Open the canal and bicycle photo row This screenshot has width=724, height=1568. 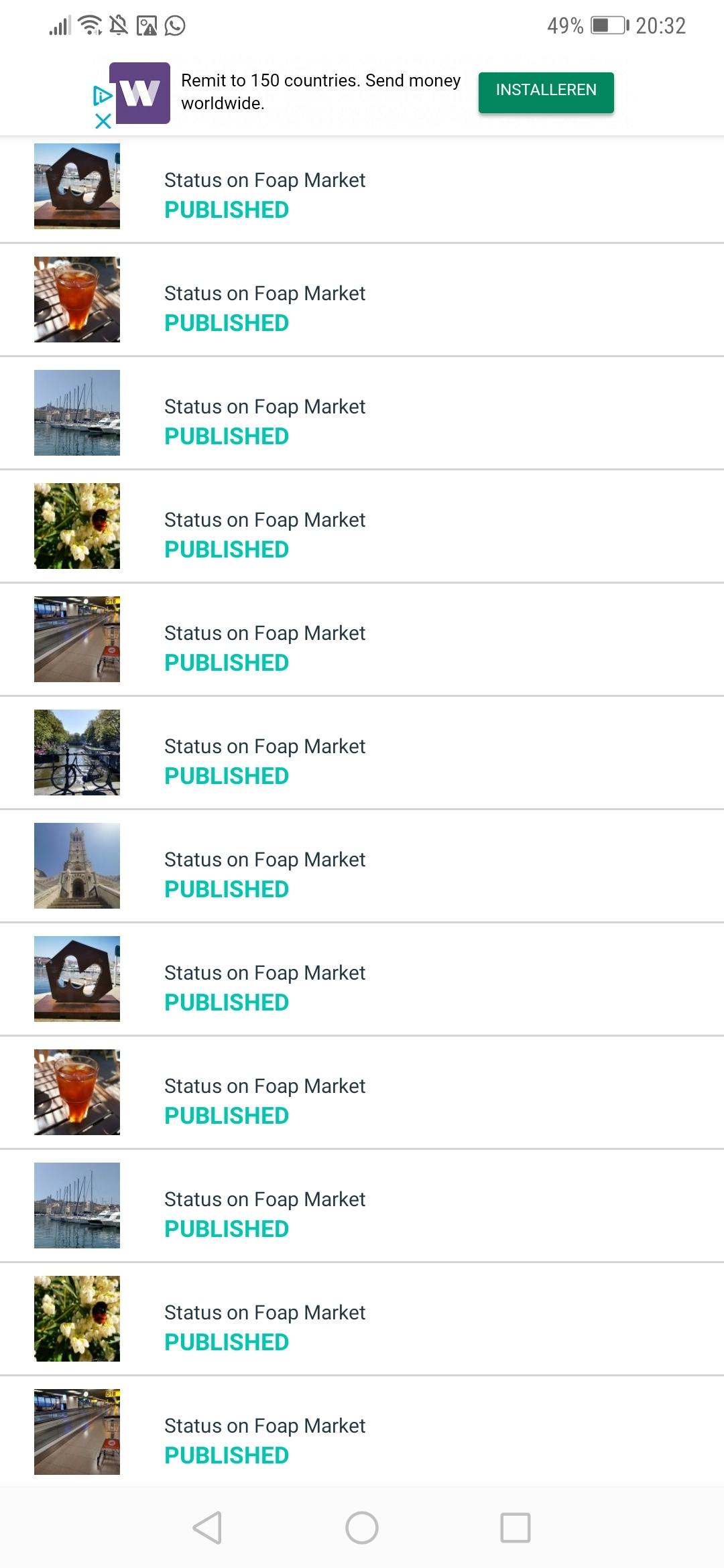(362, 753)
